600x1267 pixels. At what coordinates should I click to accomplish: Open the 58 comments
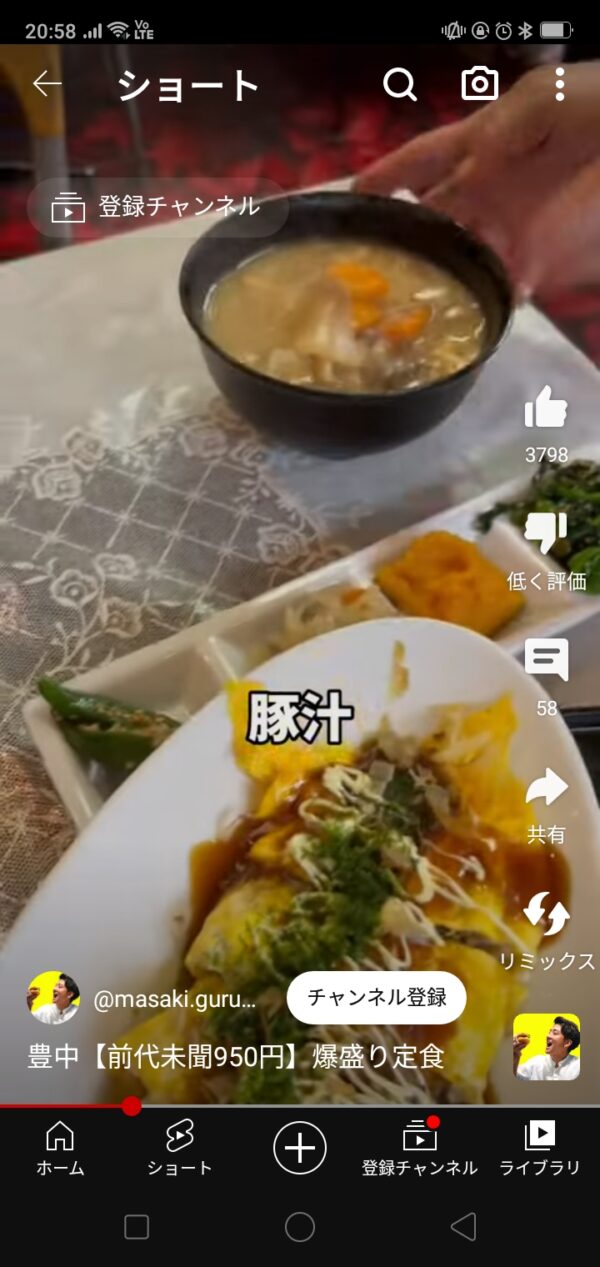(x=546, y=662)
